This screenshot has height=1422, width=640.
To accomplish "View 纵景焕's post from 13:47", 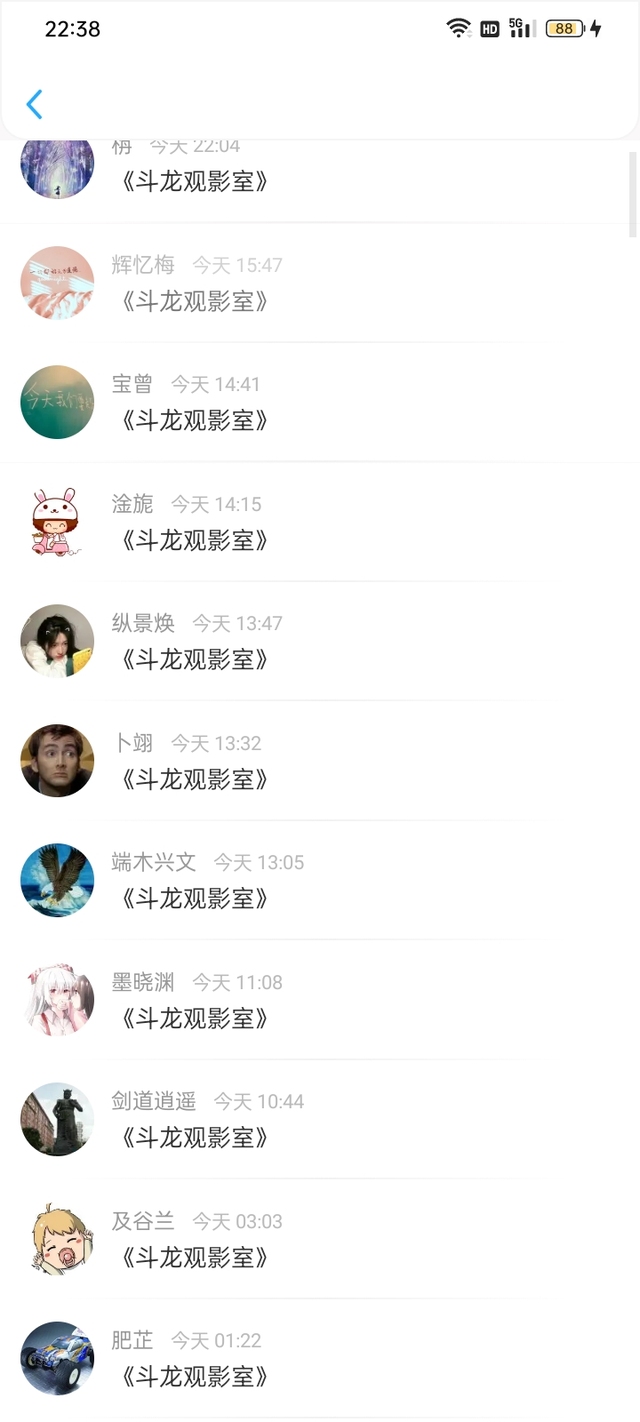I will tap(195, 659).
